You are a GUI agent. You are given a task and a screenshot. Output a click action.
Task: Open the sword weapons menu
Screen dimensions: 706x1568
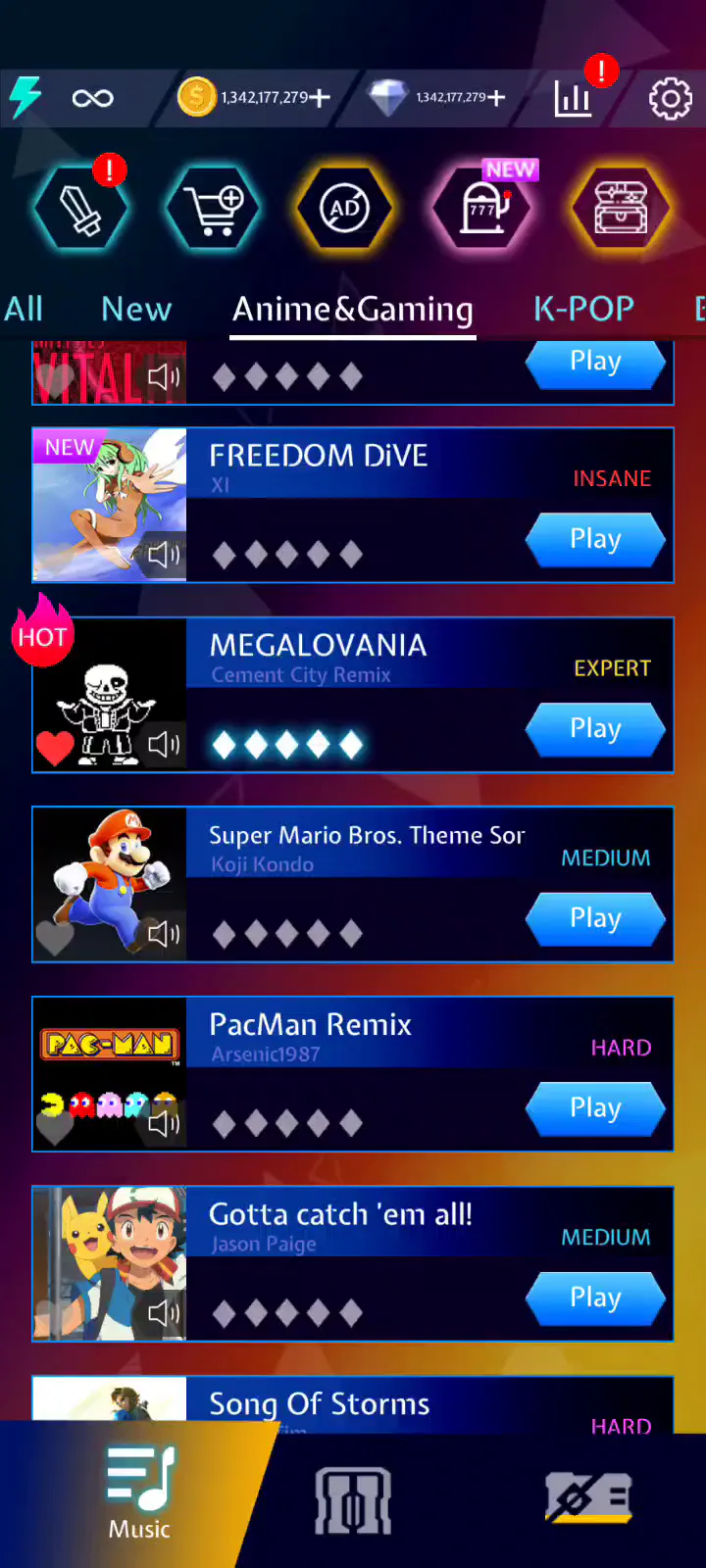pyautogui.click(x=80, y=209)
